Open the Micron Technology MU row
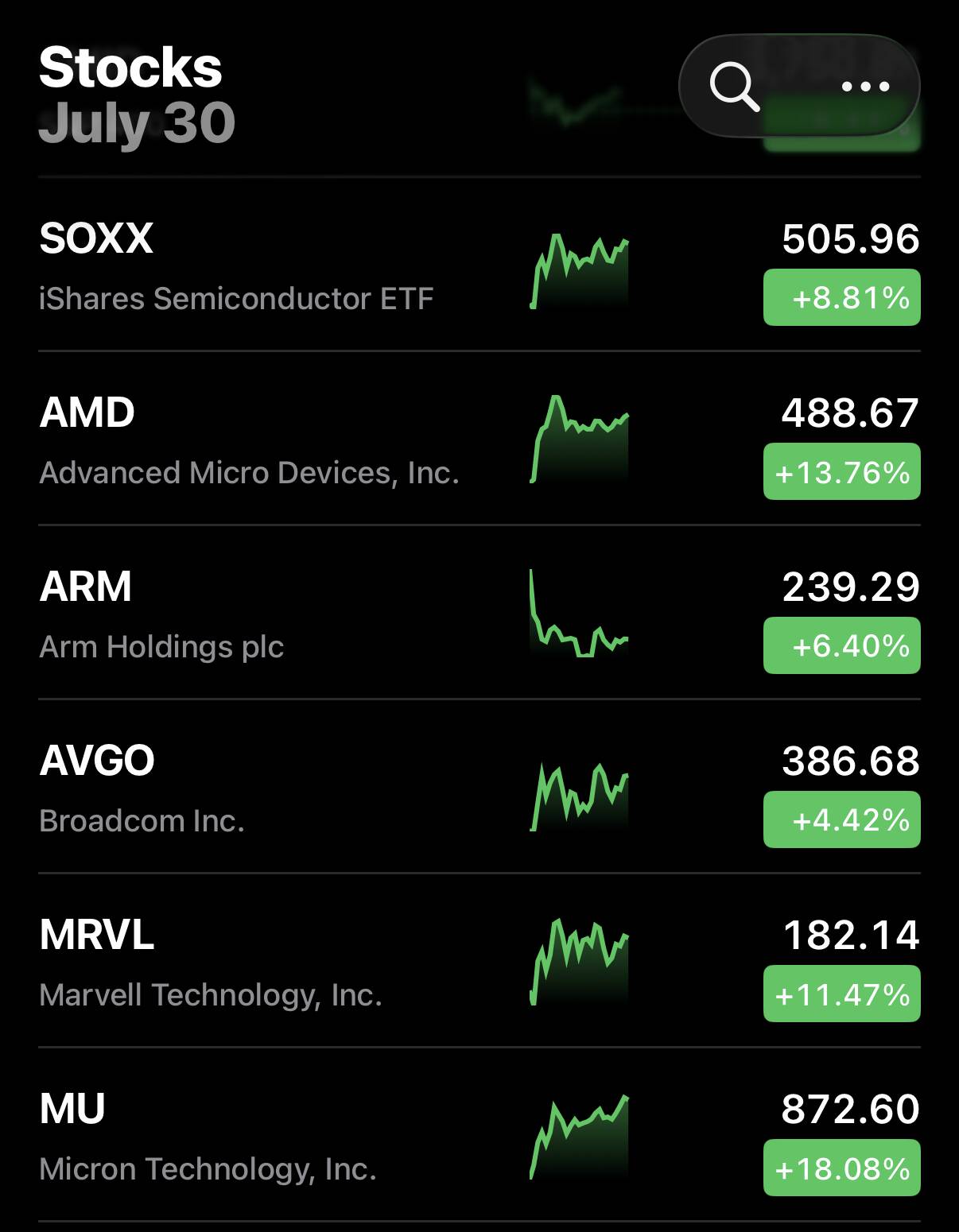The image size is (959, 1232). point(479,1134)
